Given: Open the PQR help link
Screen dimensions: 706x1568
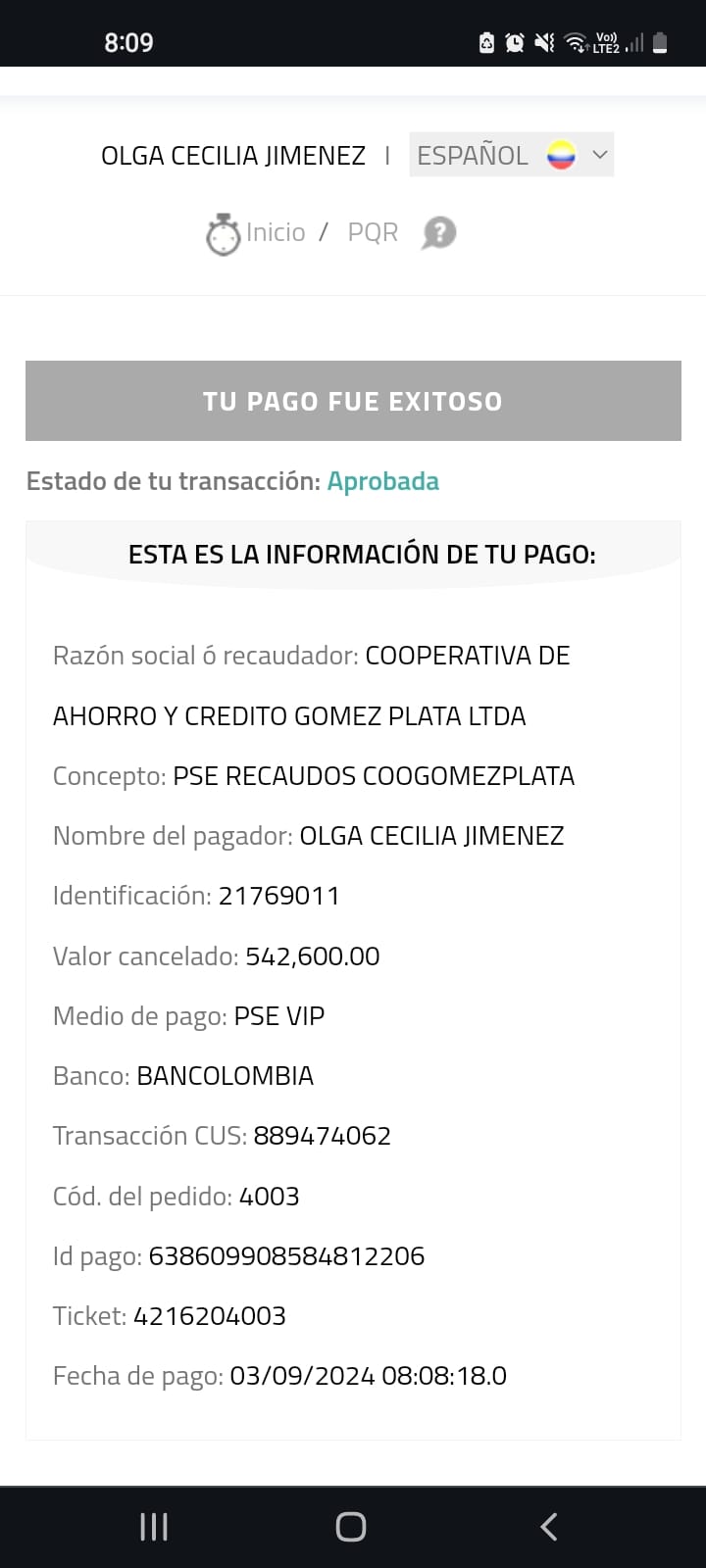Looking at the screenshot, I should tap(374, 232).
